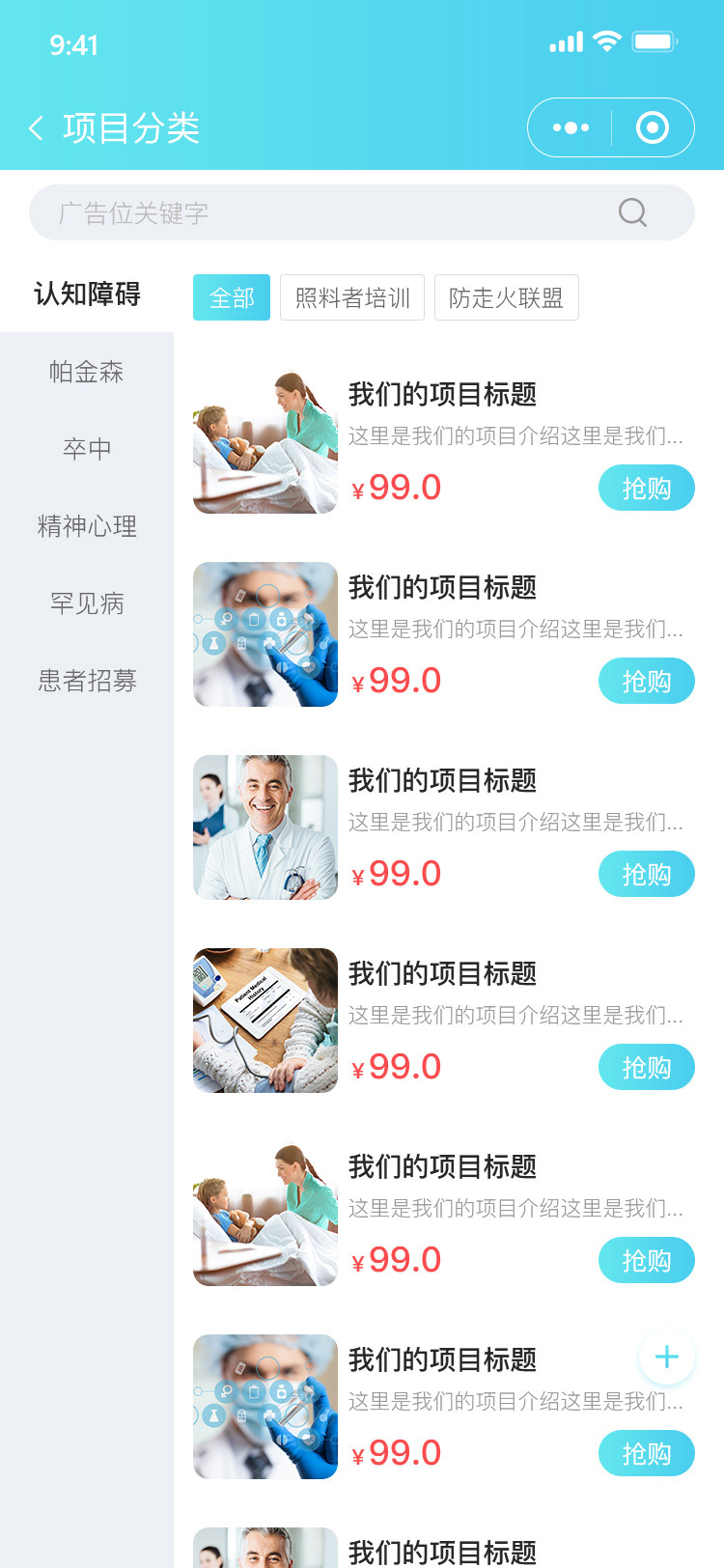This screenshot has height=1568, width=724.
Task: Open the mini-program more options menu
Action: [x=571, y=127]
